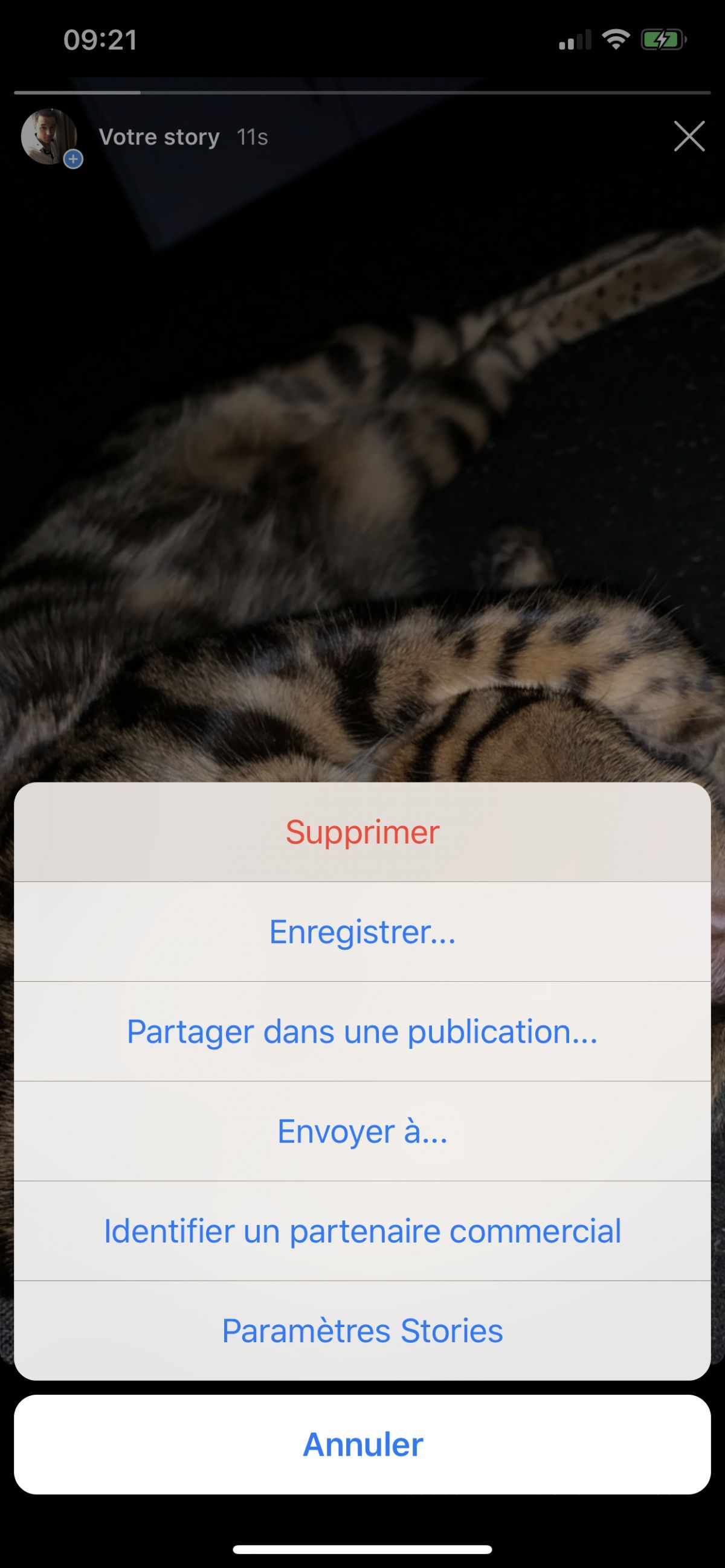The width and height of the screenshot is (725, 1568).
Task: Close the story with the X icon
Action: 689,136
